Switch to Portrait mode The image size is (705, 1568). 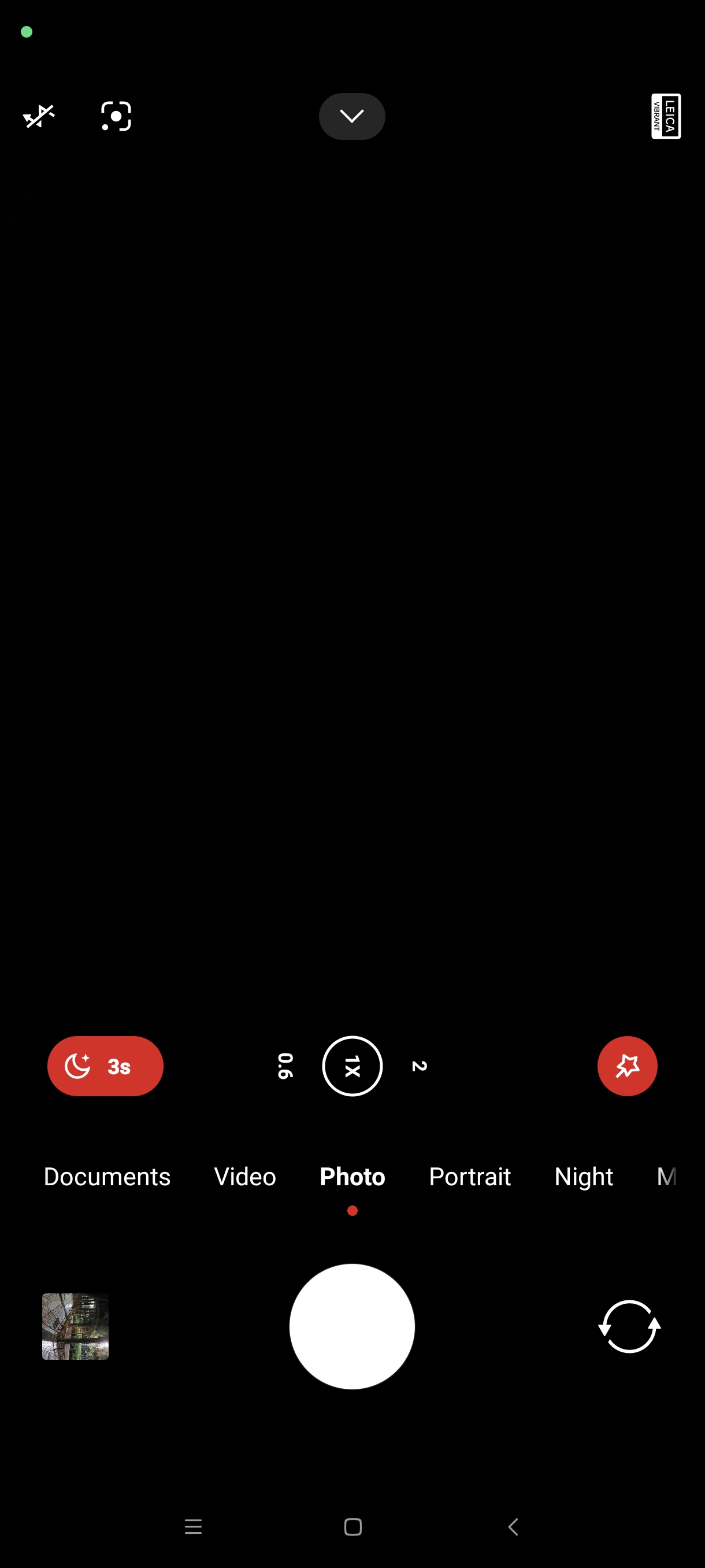470,1177
